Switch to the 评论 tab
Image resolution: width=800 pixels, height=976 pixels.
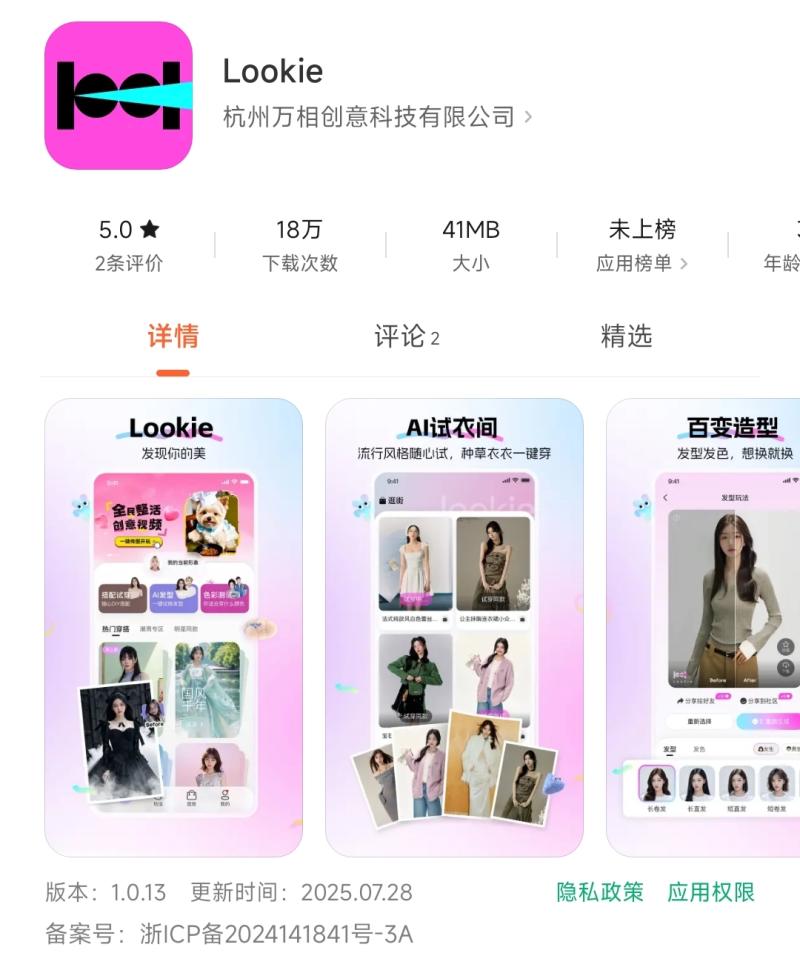coord(406,337)
